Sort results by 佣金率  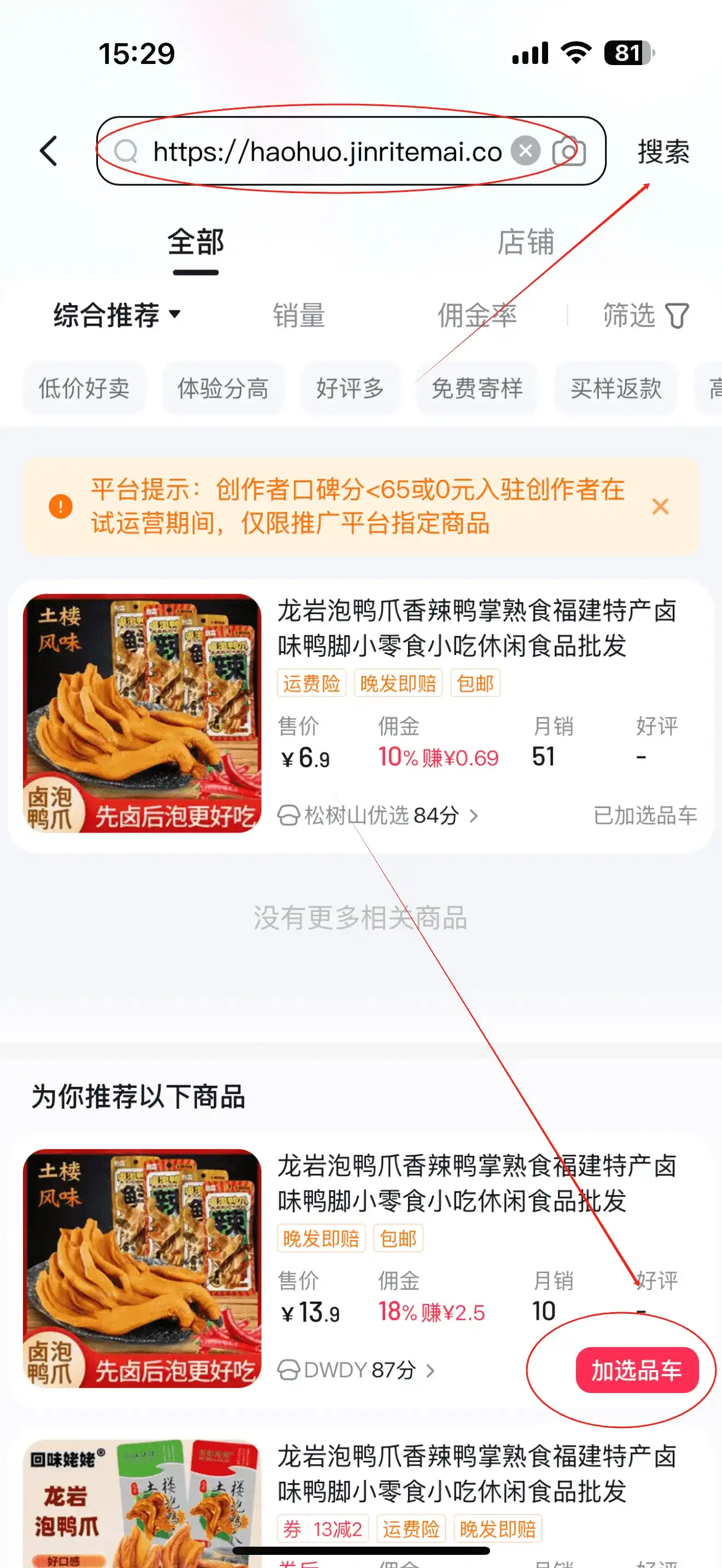(x=476, y=315)
